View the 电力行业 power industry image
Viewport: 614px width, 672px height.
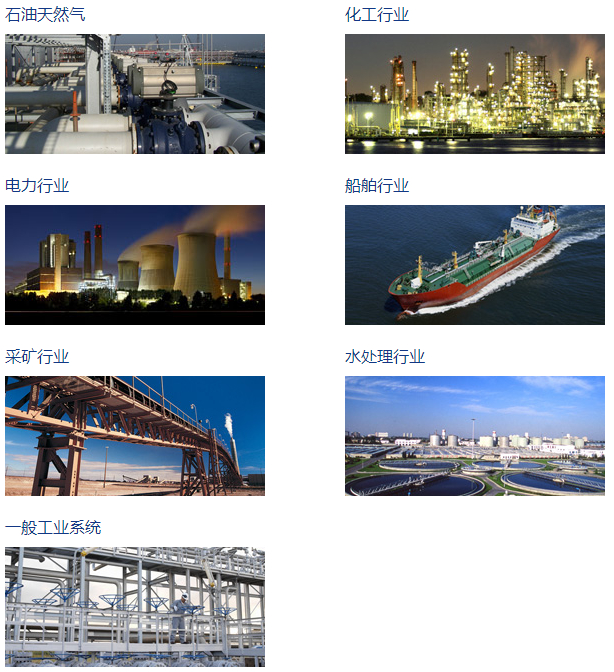(x=134, y=264)
